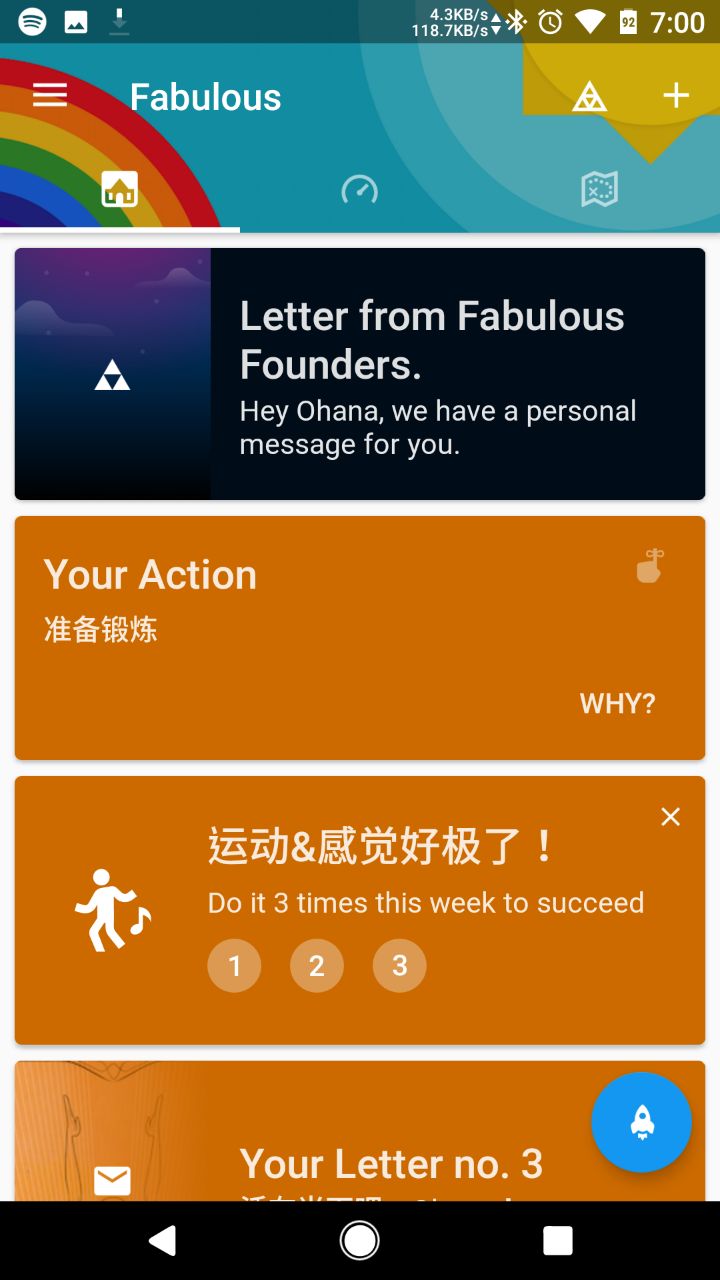Dismiss the exercise challenge card
The width and height of the screenshot is (720, 1280).
(670, 817)
